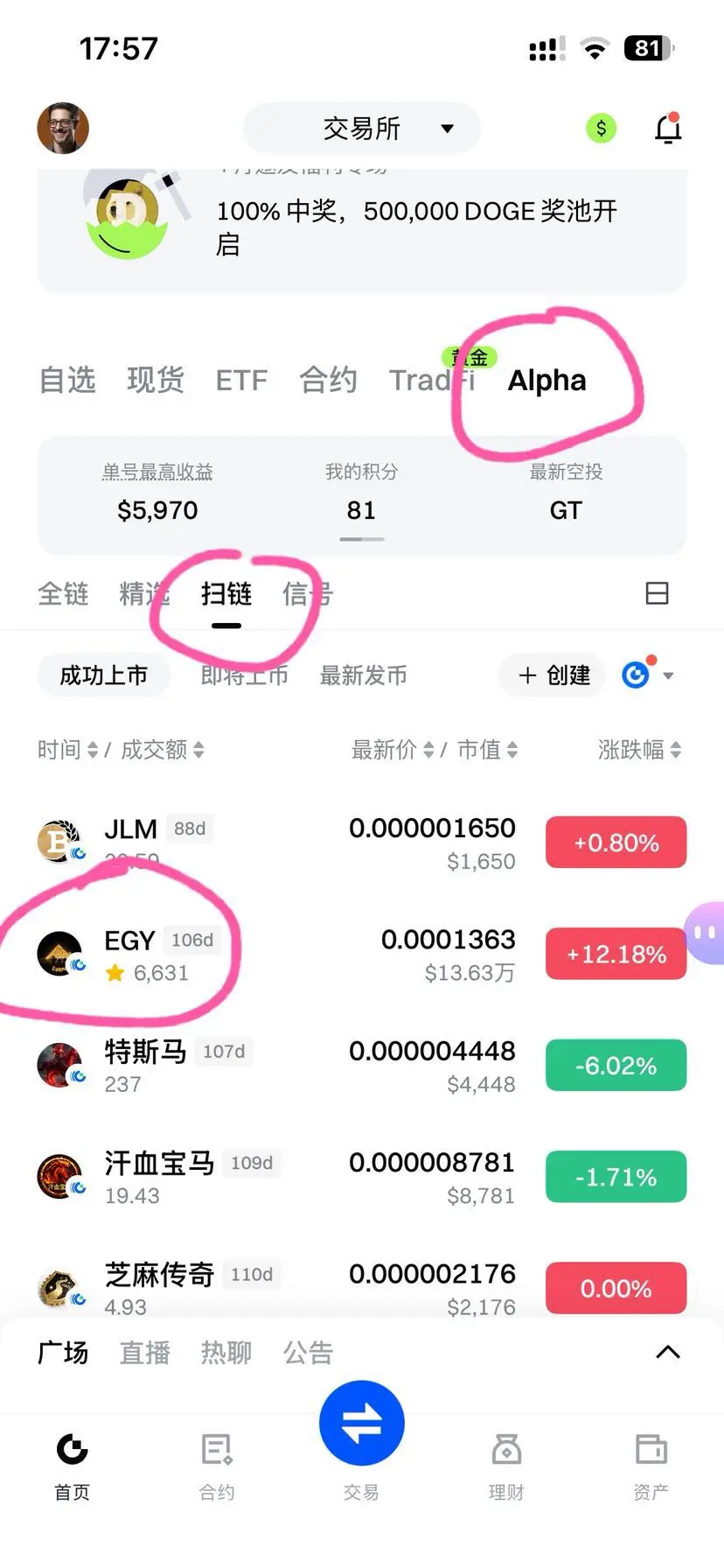Screen dimensions: 724x1568
Task: Tap the 创建 button
Action: coord(552,675)
